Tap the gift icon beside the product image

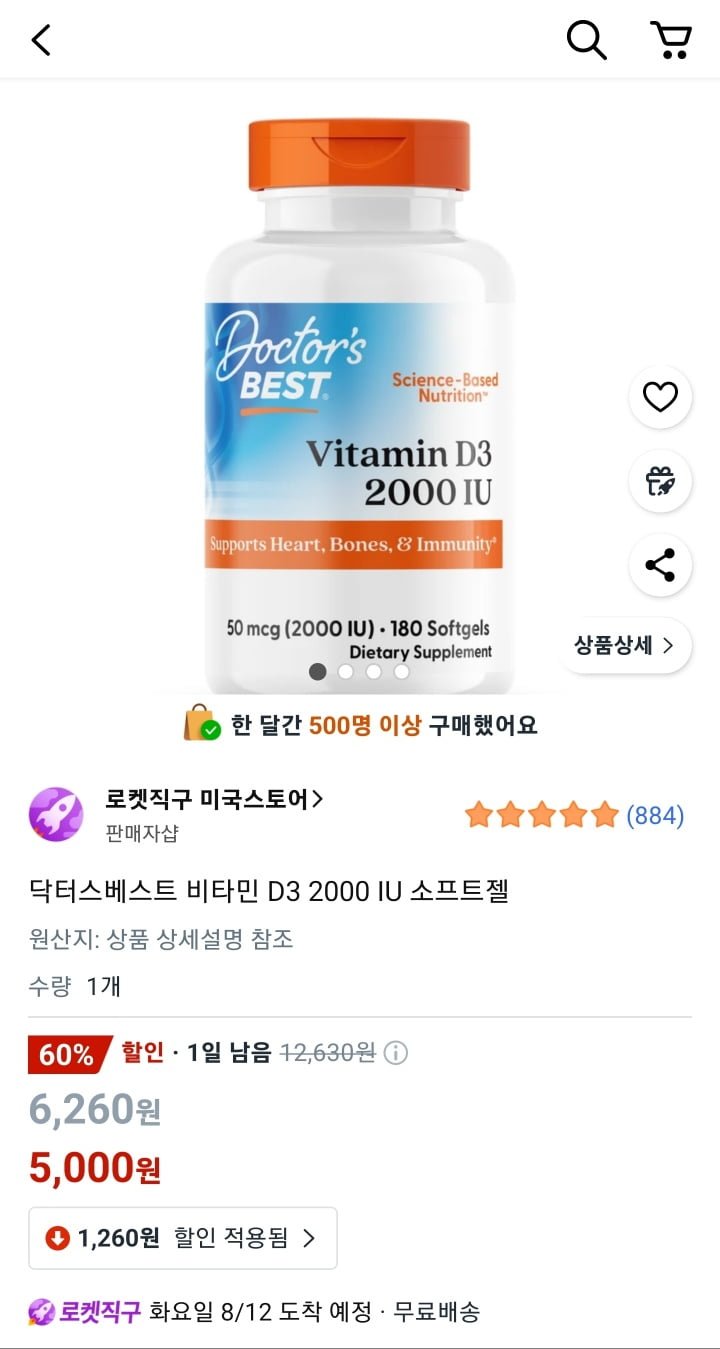click(660, 481)
